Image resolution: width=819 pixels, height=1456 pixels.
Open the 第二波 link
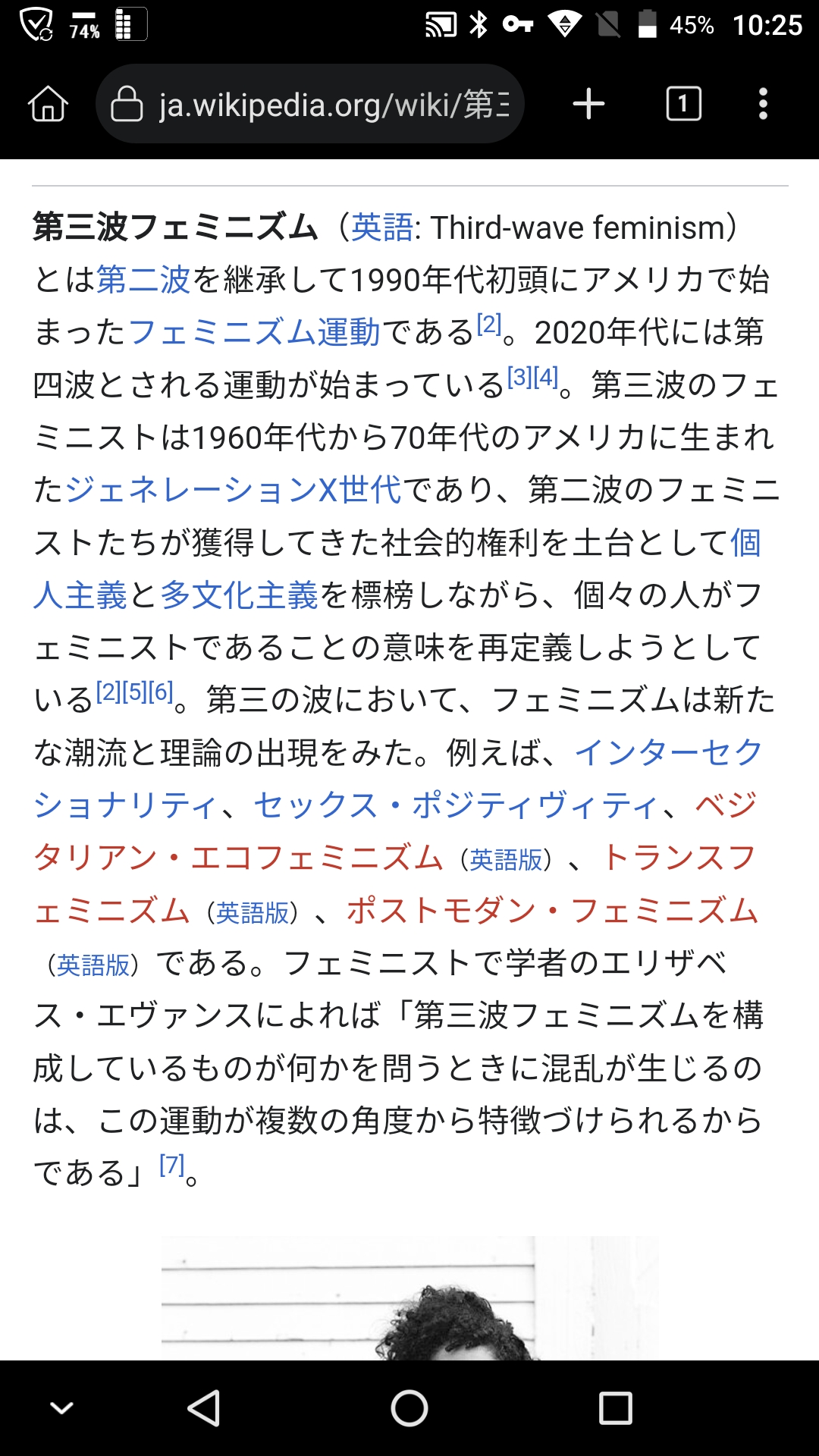[143, 280]
